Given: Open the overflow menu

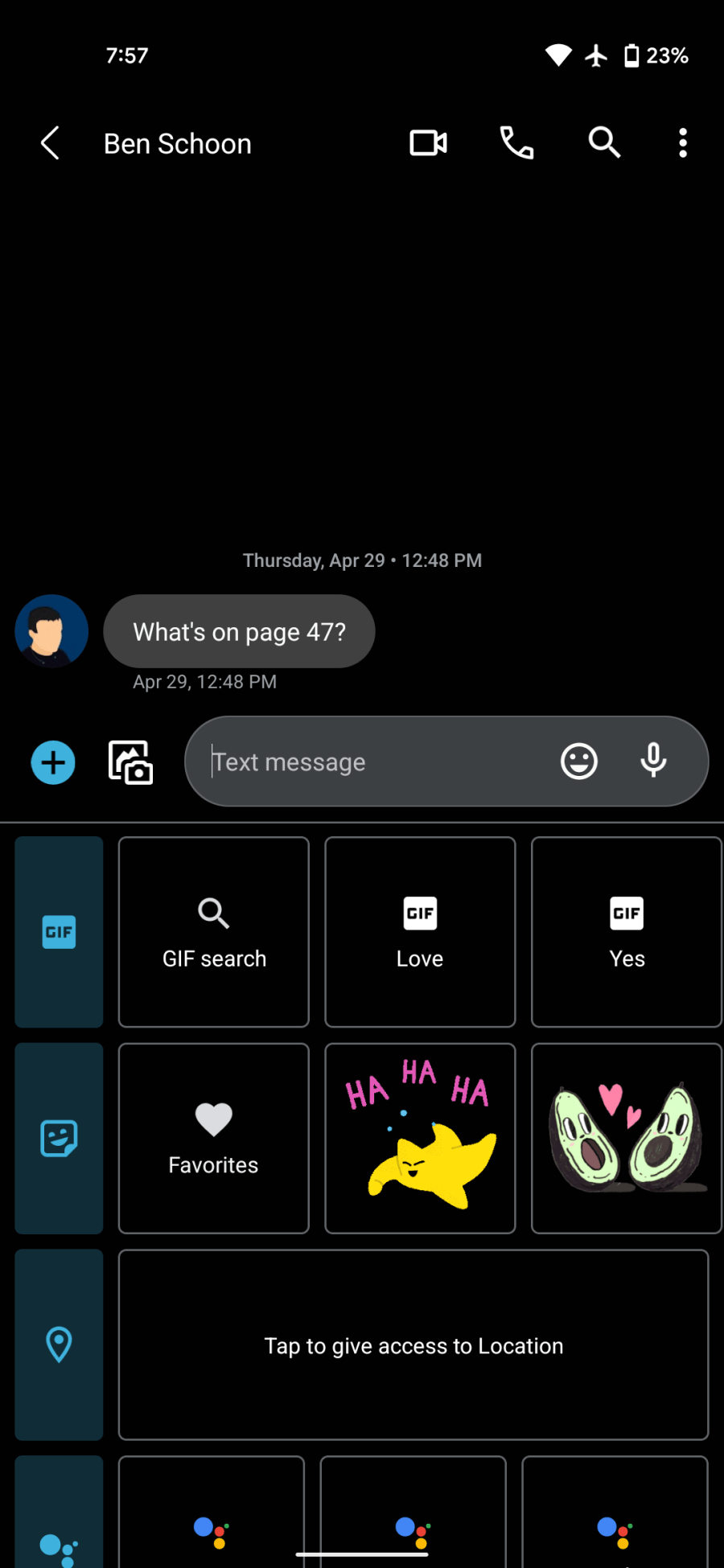Looking at the screenshot, I should click(x=682, y=143).
